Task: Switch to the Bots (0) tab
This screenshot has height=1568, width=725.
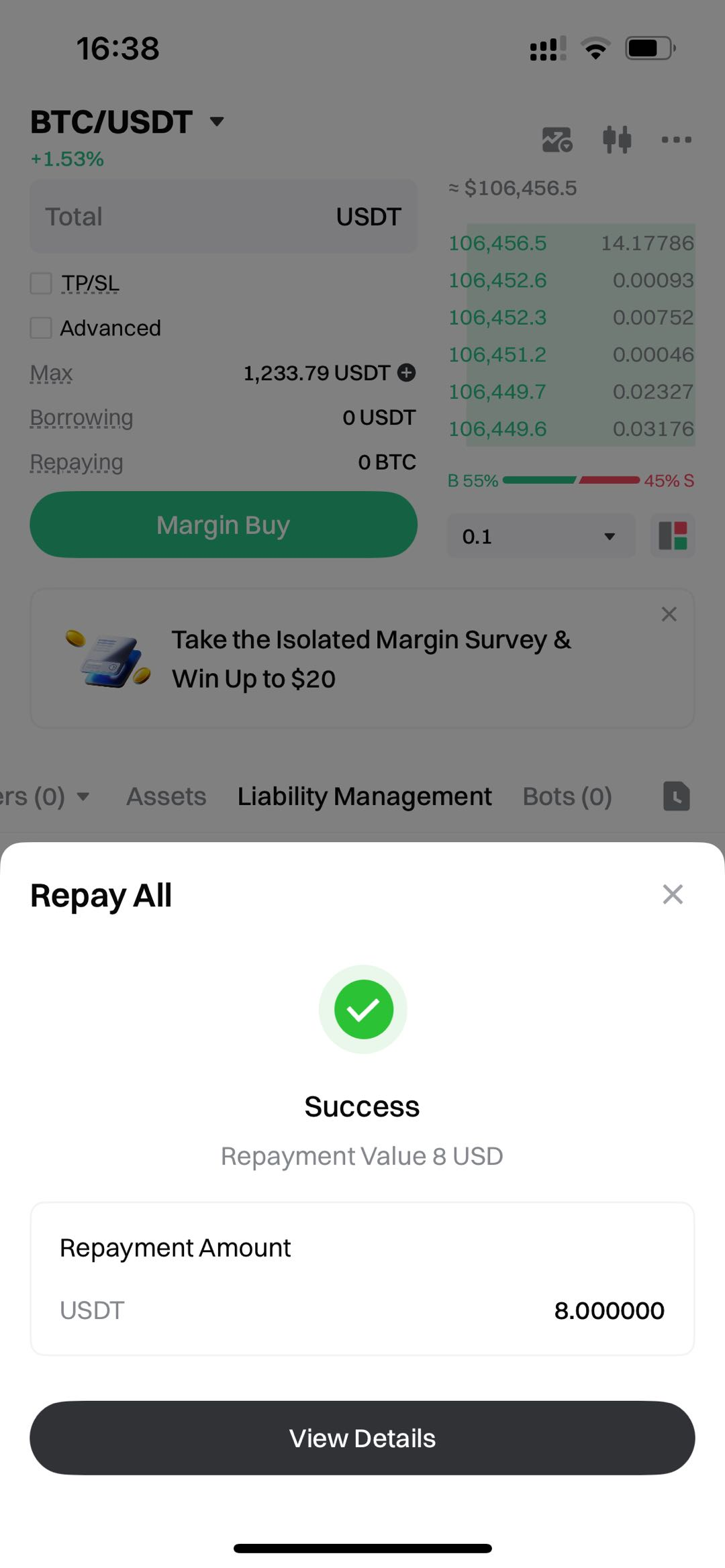Action: click(x=567, y=796)
